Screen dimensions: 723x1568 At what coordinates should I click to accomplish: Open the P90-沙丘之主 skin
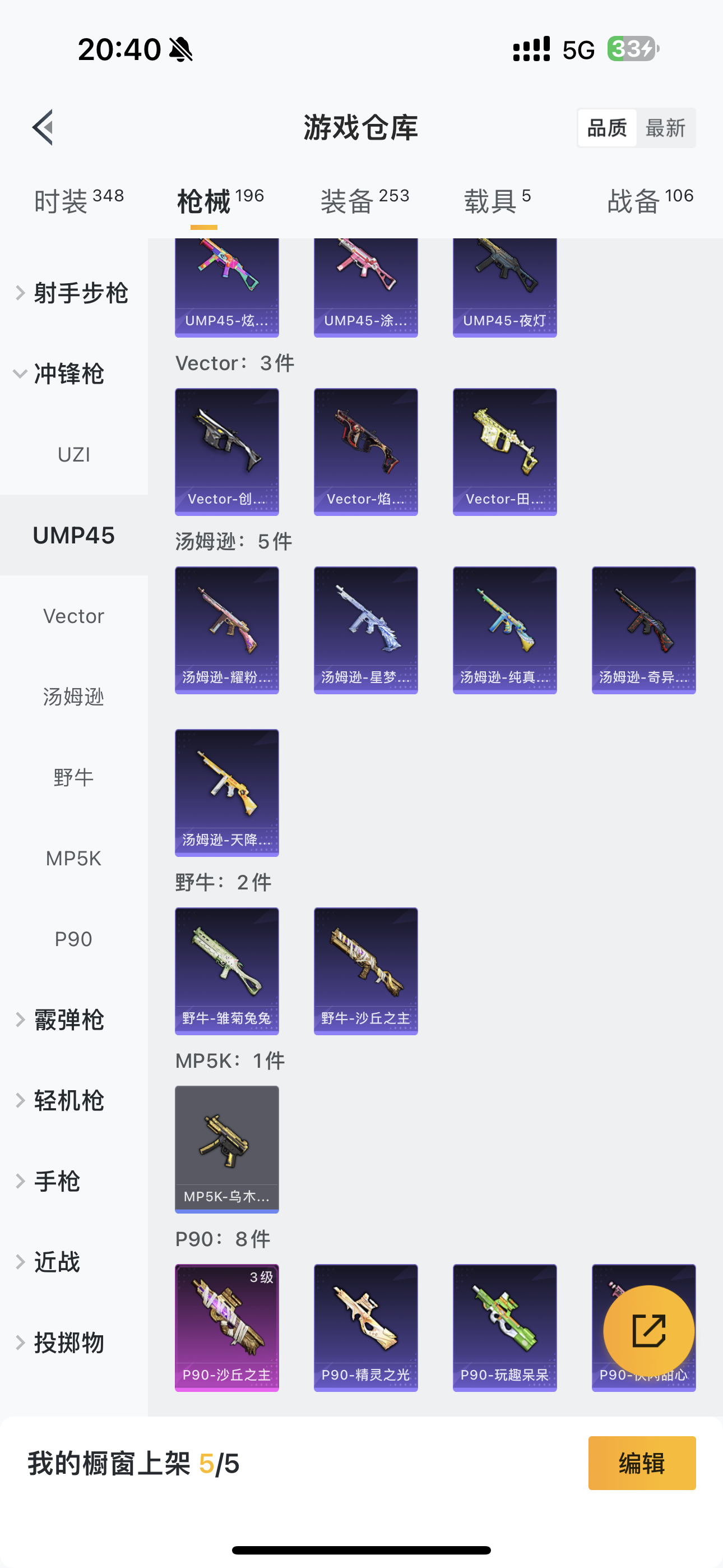pos(227,1327)
